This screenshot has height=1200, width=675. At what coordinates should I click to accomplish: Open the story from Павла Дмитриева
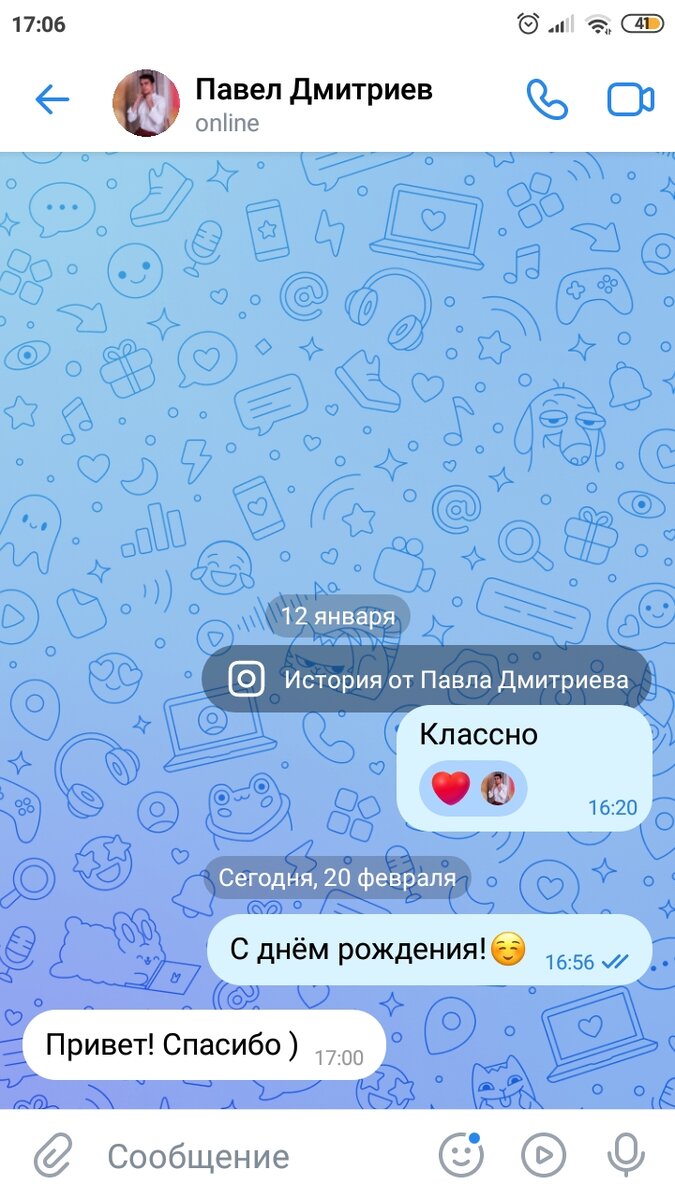tap(429, 680)
